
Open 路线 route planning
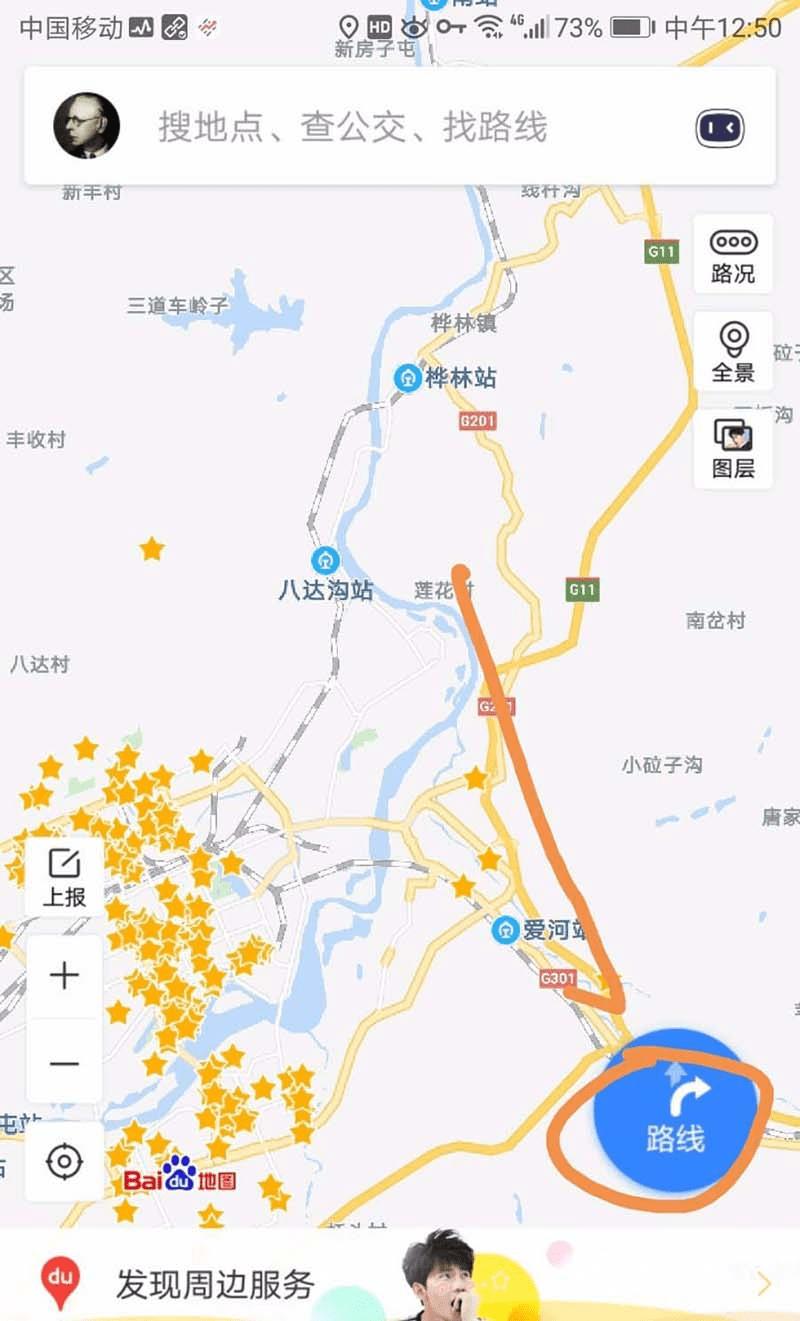676,1115
